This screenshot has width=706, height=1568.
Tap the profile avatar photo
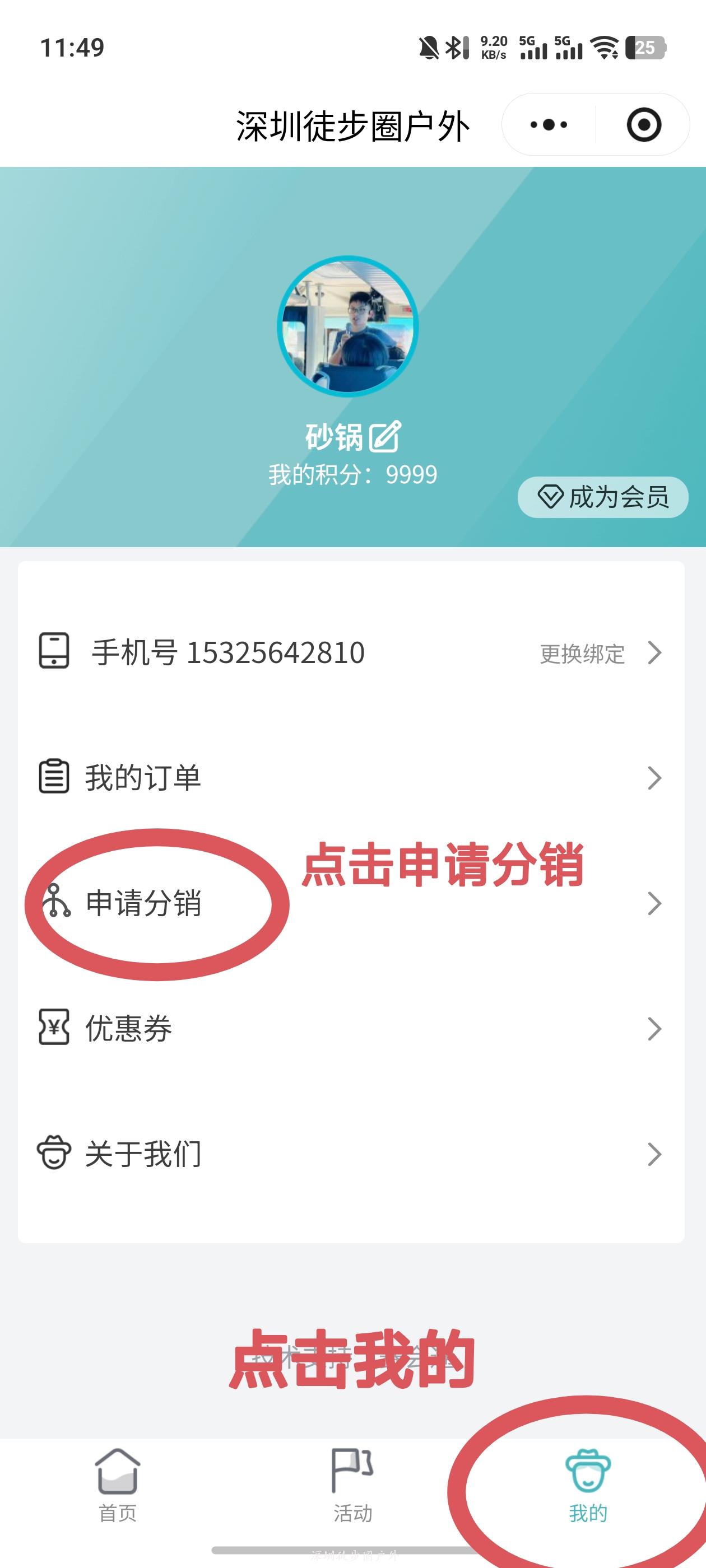click(x=348, y=326)
